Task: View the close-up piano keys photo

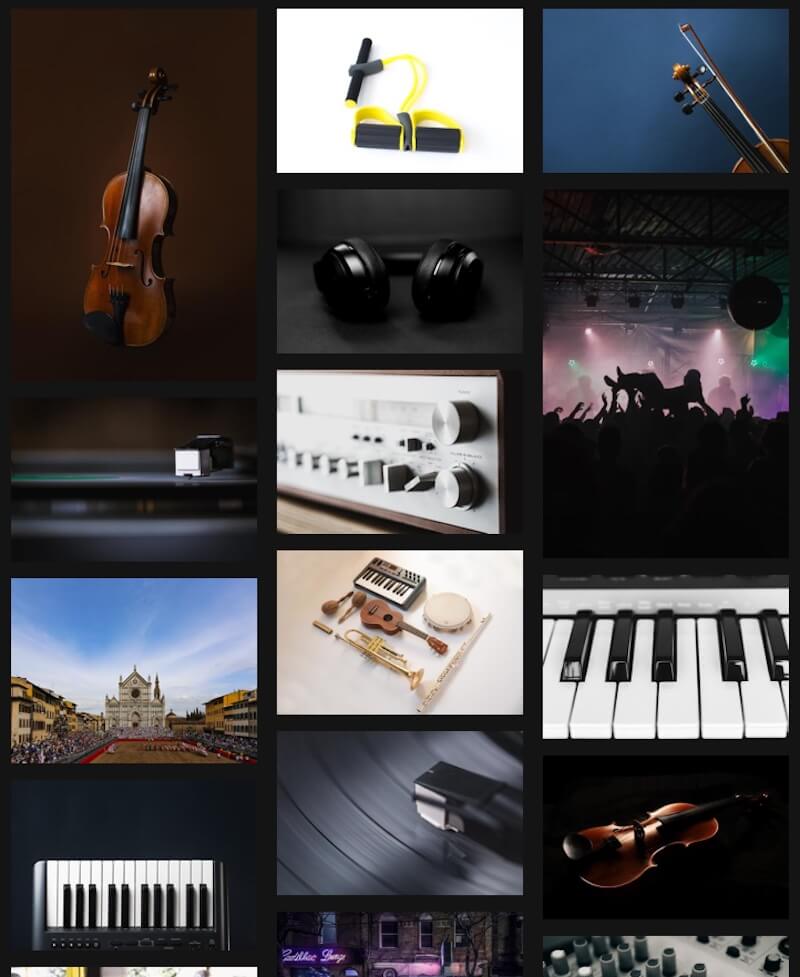Action: tap(665, 657)
